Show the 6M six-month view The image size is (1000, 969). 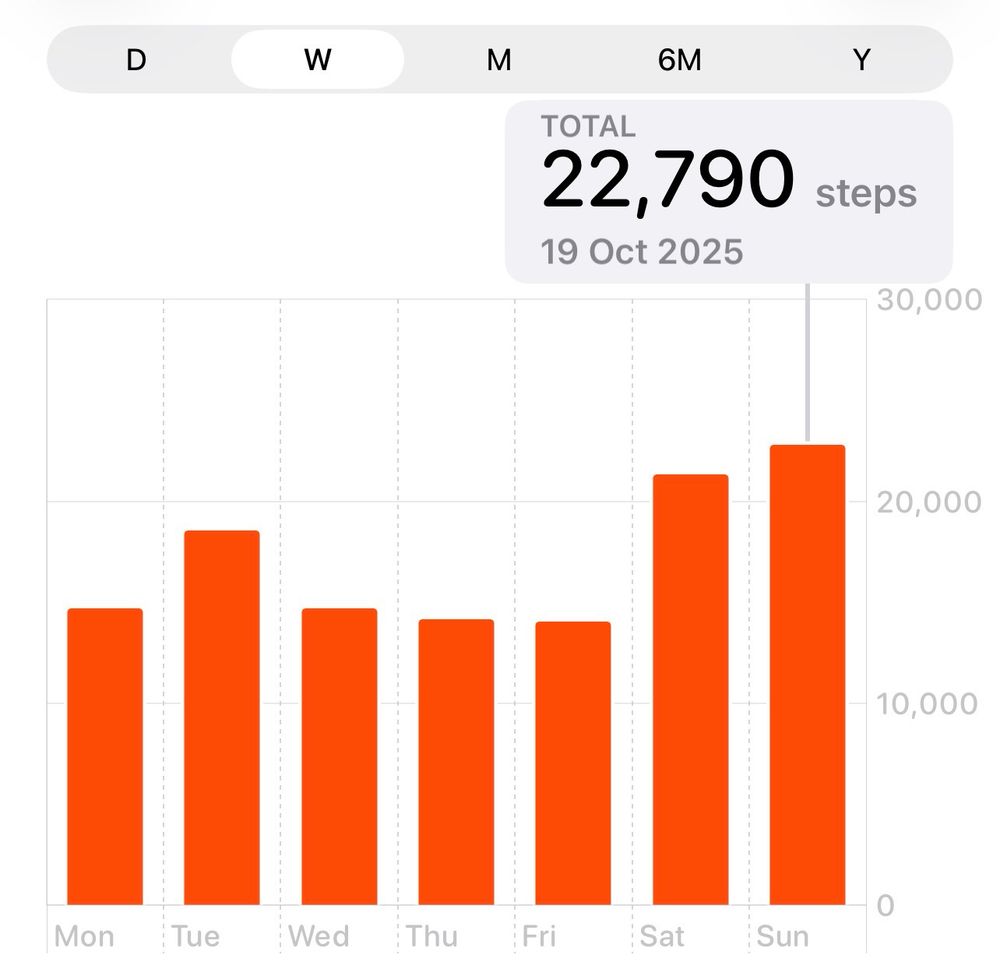point(680,60)
